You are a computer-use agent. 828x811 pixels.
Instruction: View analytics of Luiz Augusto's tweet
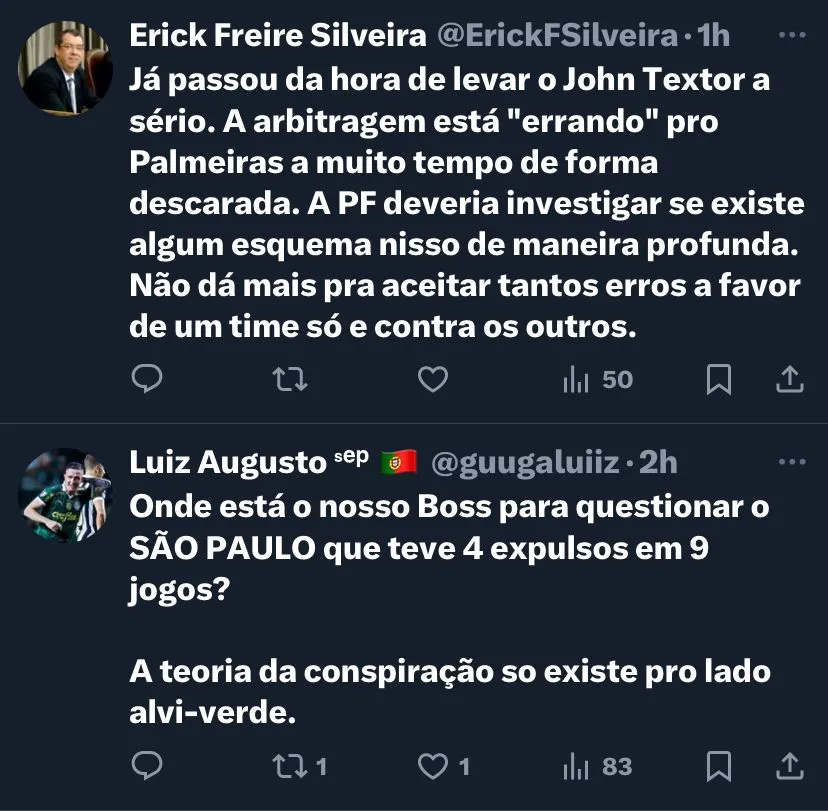coord(598,766)
